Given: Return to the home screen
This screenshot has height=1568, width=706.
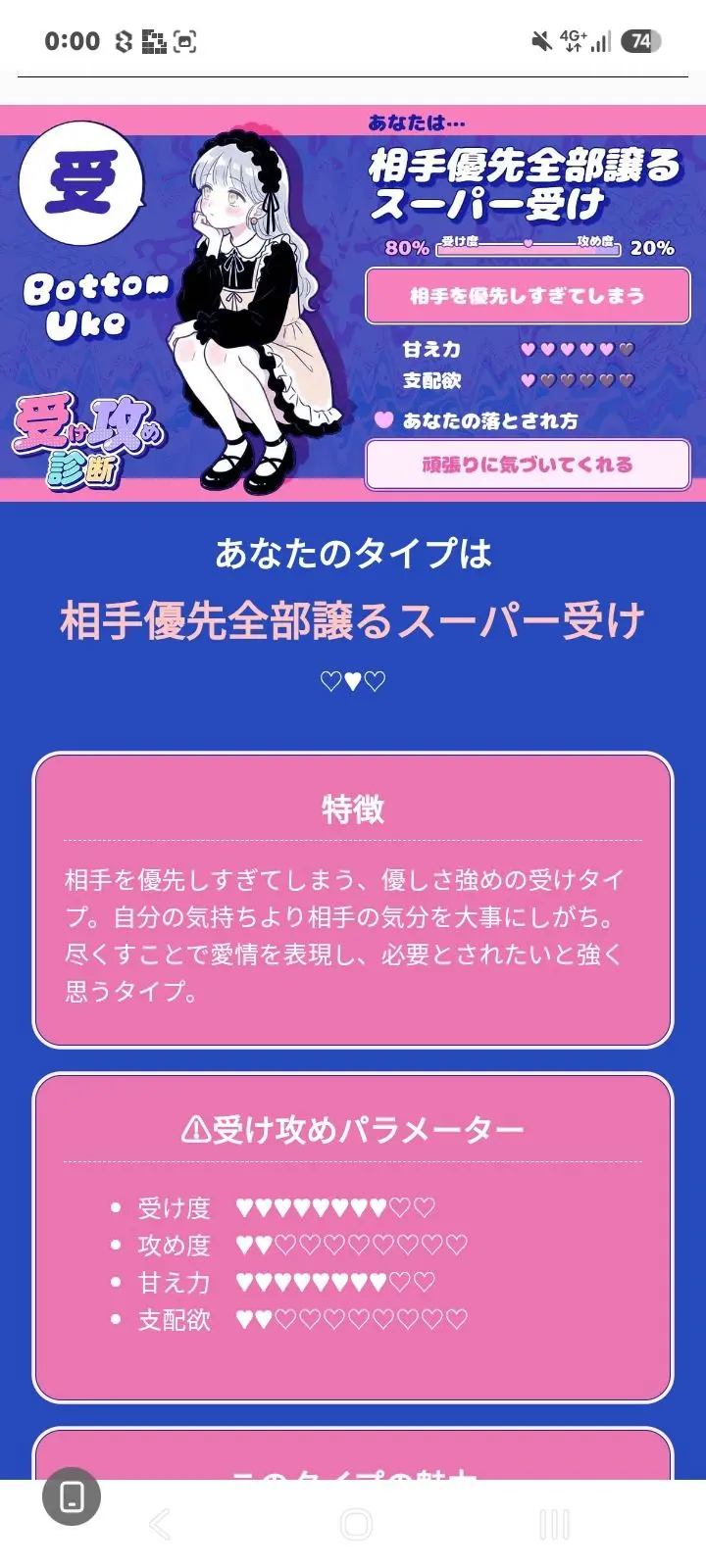Looking at the screenshot, I should coord(356,1525).
